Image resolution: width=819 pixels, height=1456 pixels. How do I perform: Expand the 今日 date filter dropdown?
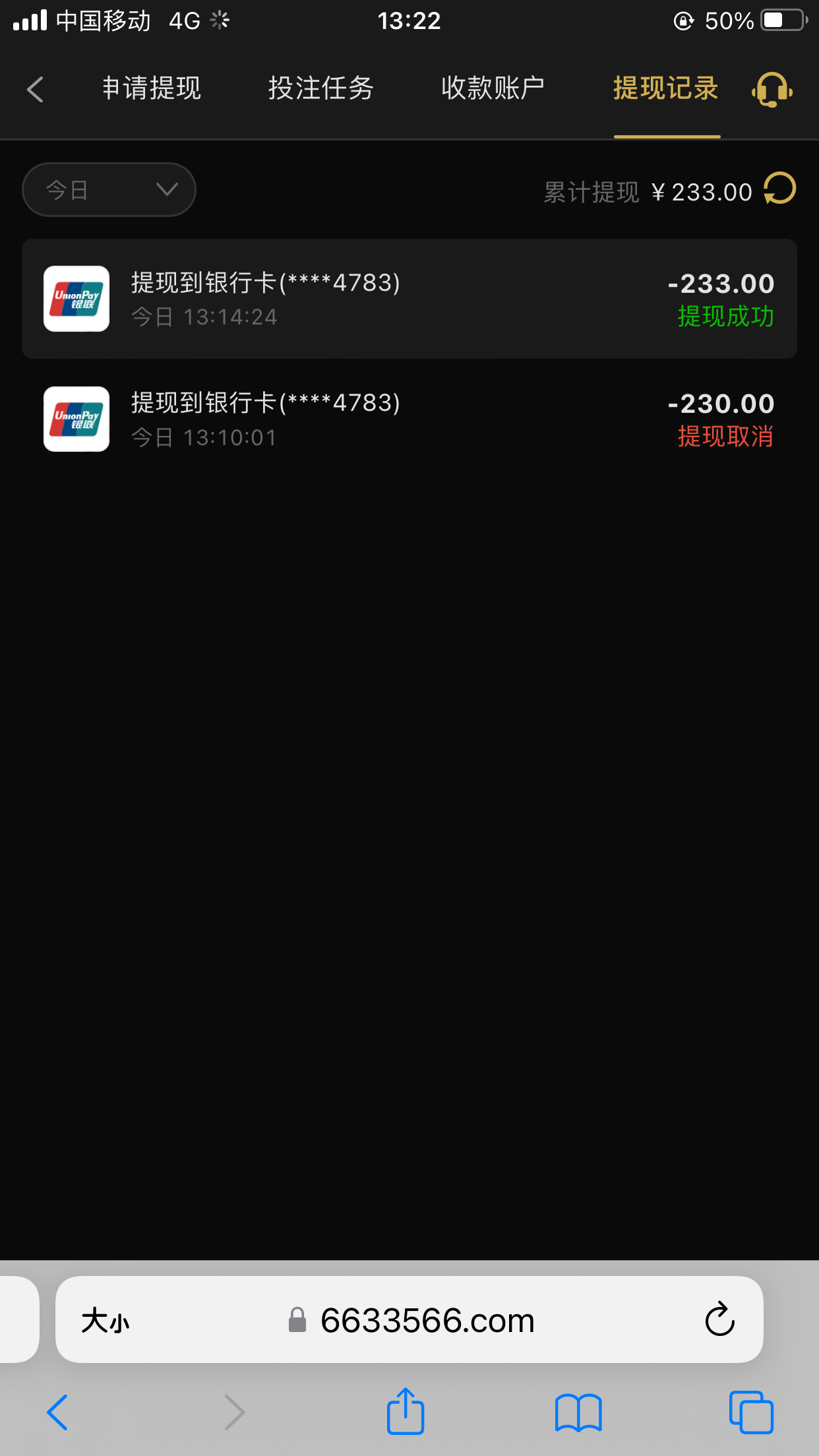pyautogui.click(x=109, y=190)
